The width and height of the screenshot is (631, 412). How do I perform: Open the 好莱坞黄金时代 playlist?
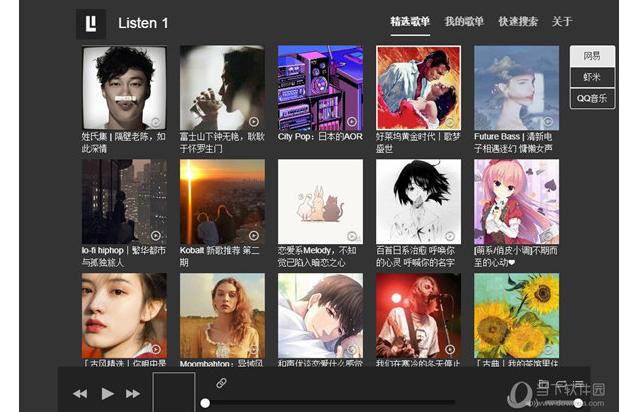418,88
